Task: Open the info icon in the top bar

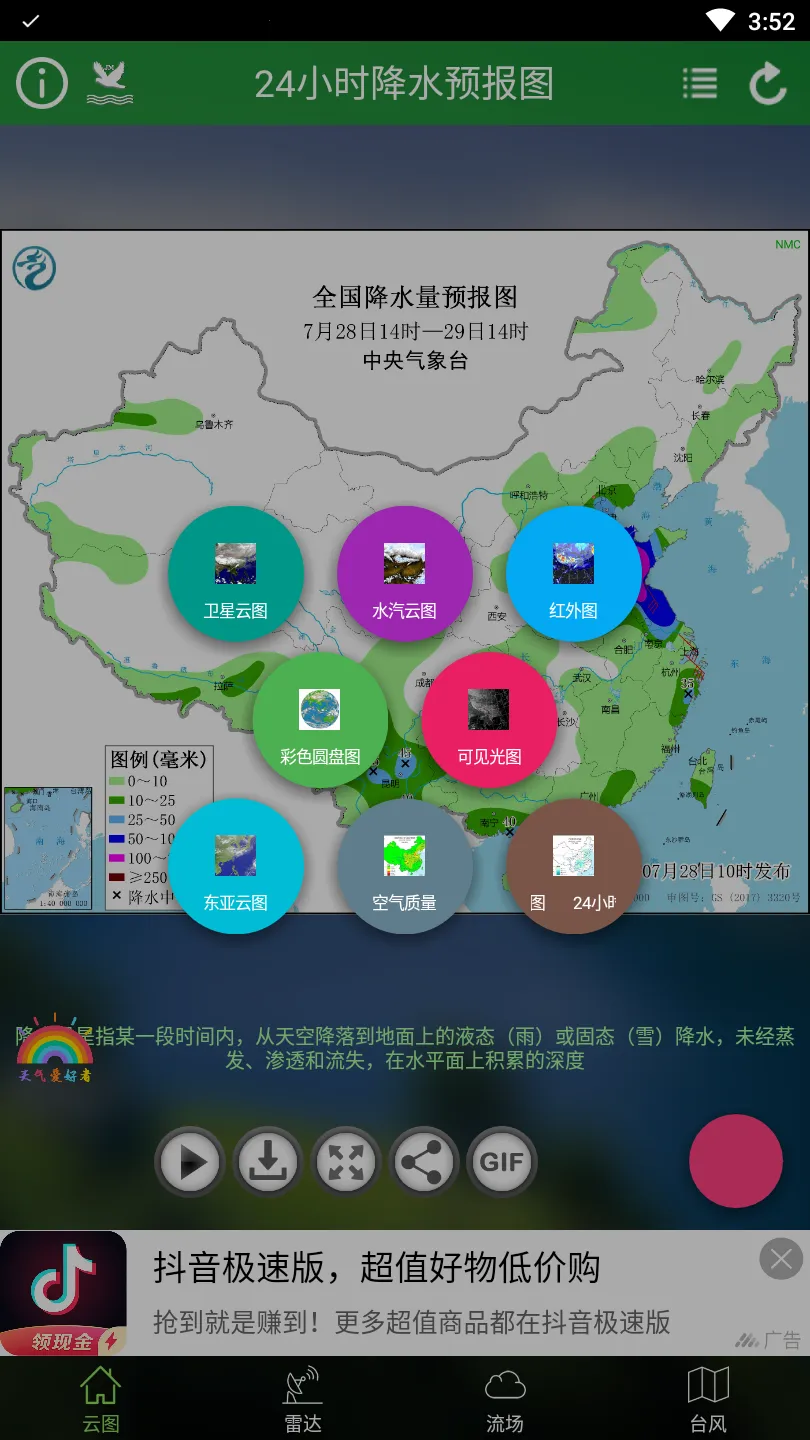Action: pyautogui.click(x=41, y=83)
